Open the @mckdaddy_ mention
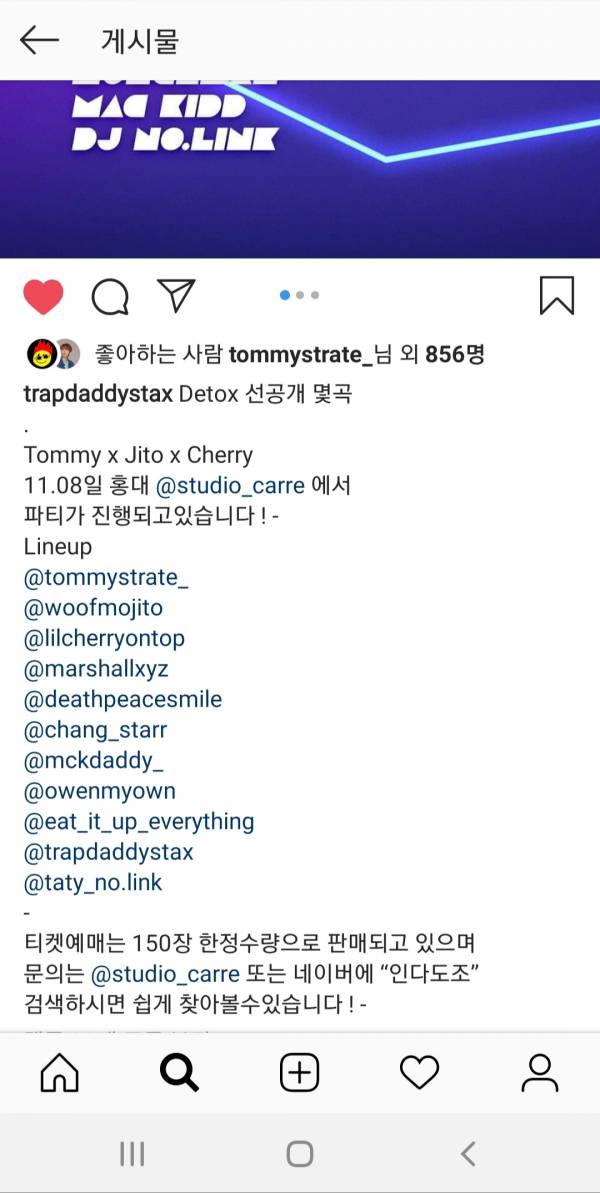The height and width of the screenshot is (1193, 600). tap(93, 761)
